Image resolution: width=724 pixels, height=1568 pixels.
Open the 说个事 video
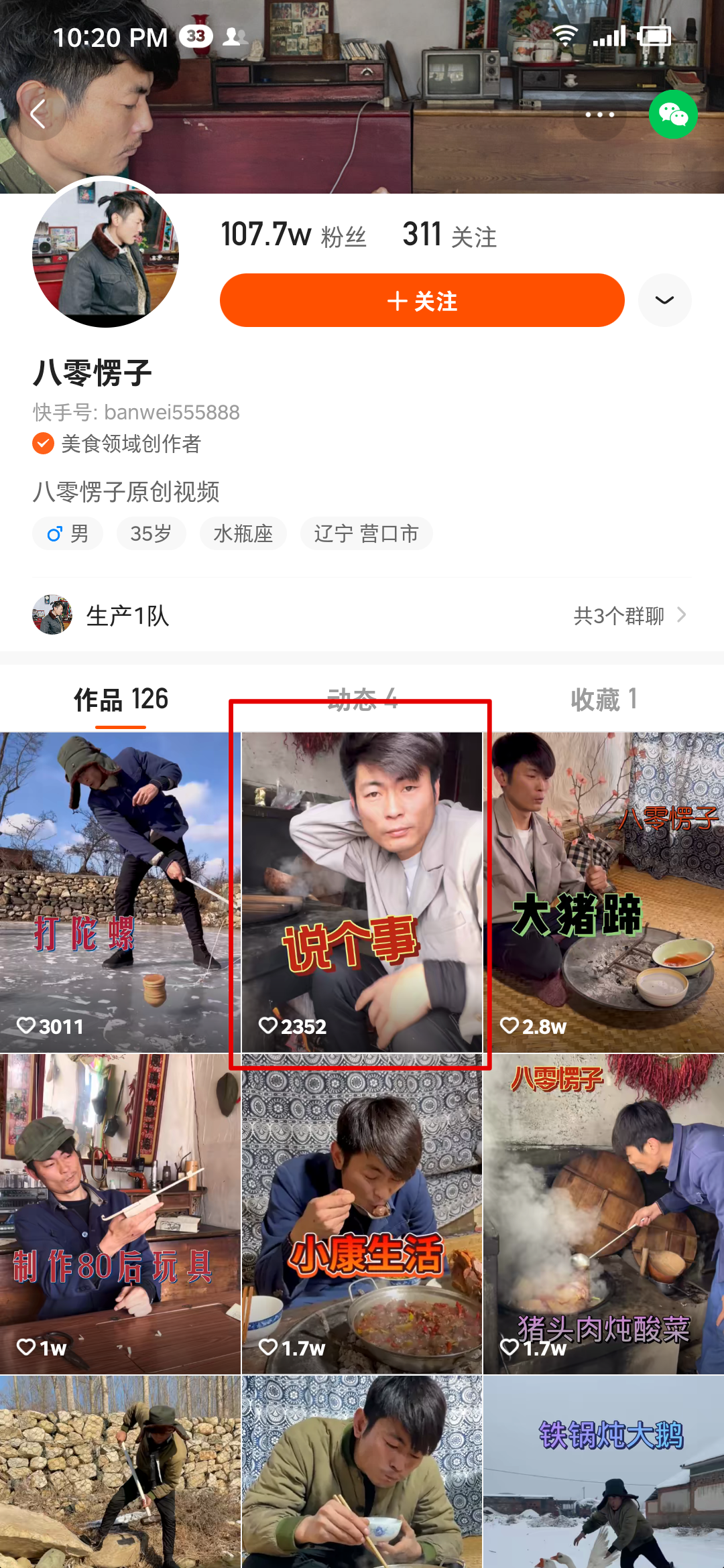tap(362, 891)
